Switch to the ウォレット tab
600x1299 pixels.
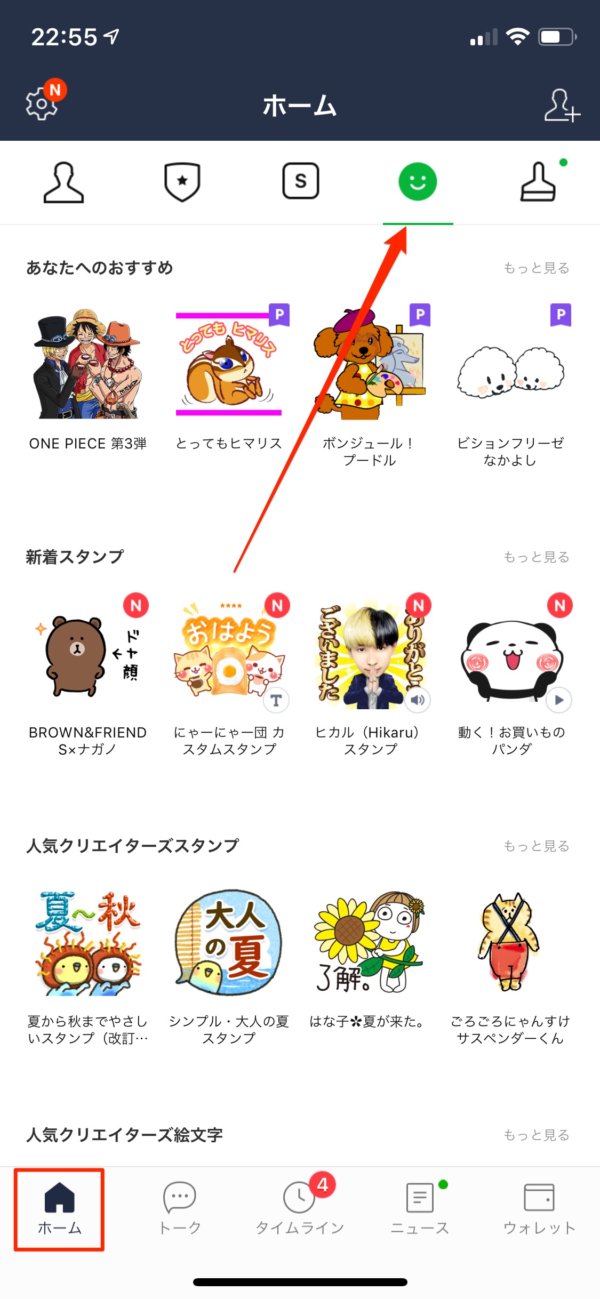point(539,1208)
